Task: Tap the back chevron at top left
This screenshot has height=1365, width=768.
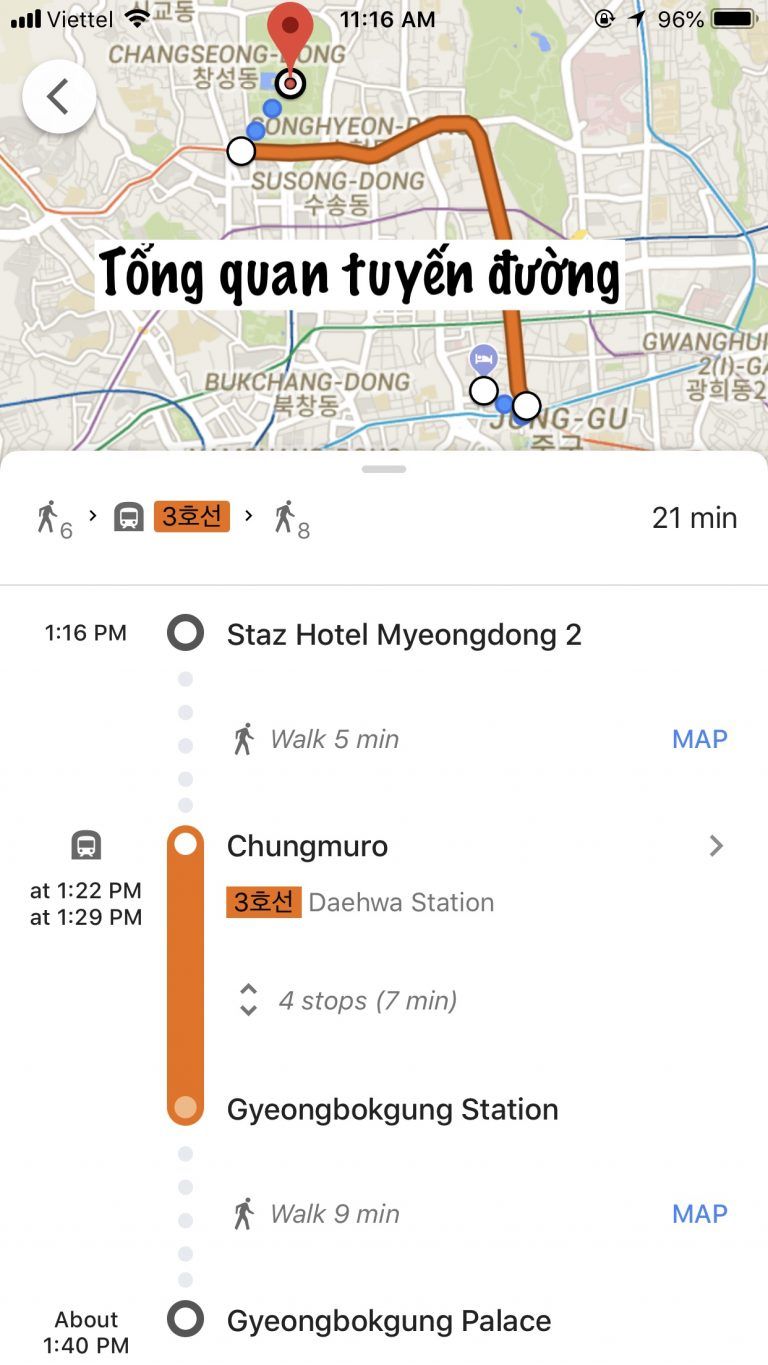Action: point(57,95)
